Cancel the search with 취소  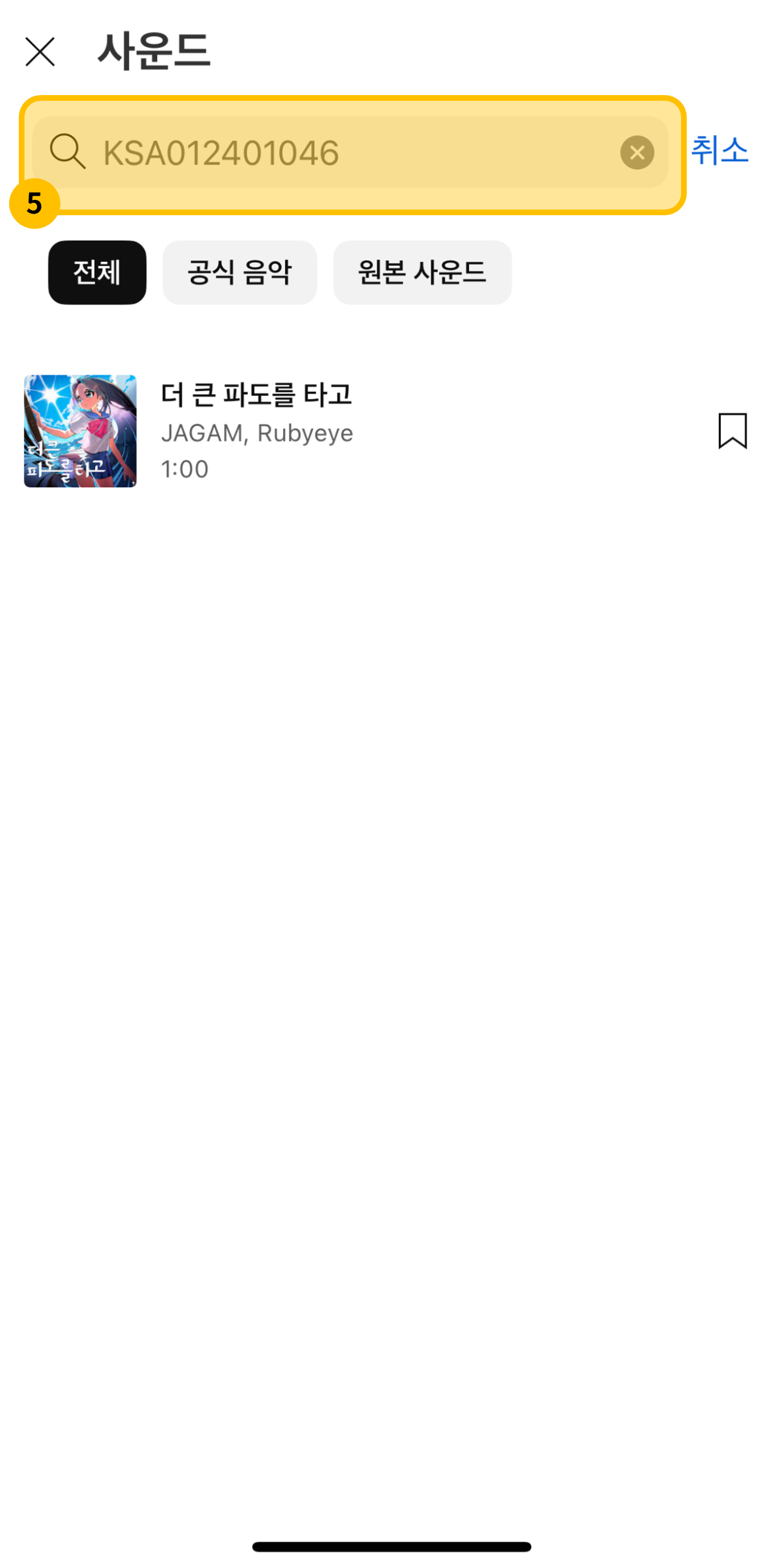click(719, 150)
